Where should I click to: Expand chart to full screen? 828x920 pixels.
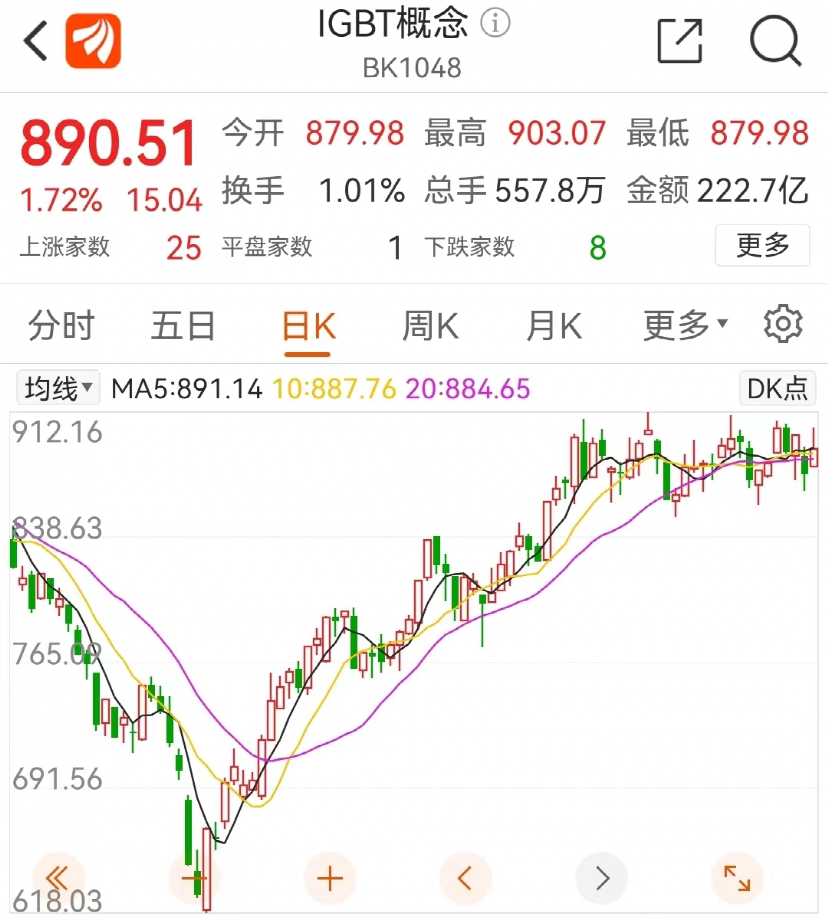pyautogui.click(x=737, y=878)
